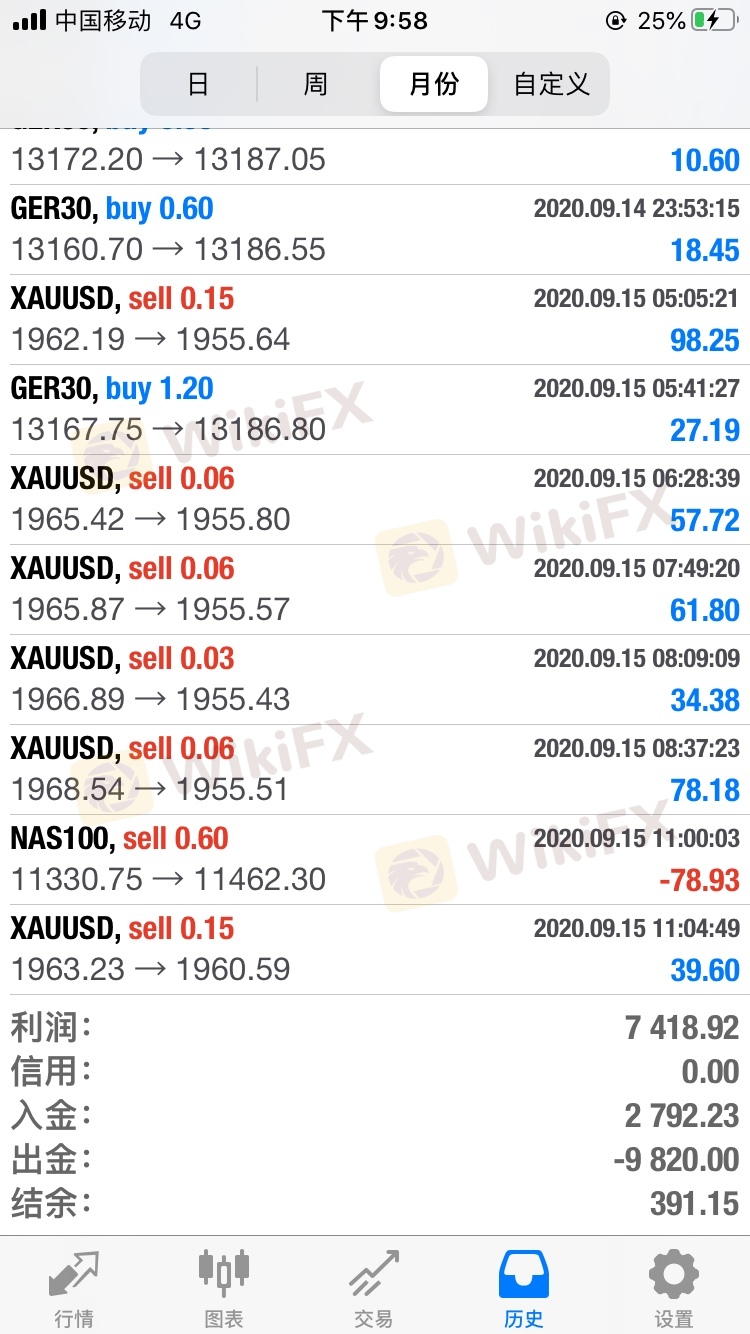This screenshot has width=750, height=1334.
Task: Open XAUUSD sell 0.06 trade at 08:37:23
Action: (375, 770)
